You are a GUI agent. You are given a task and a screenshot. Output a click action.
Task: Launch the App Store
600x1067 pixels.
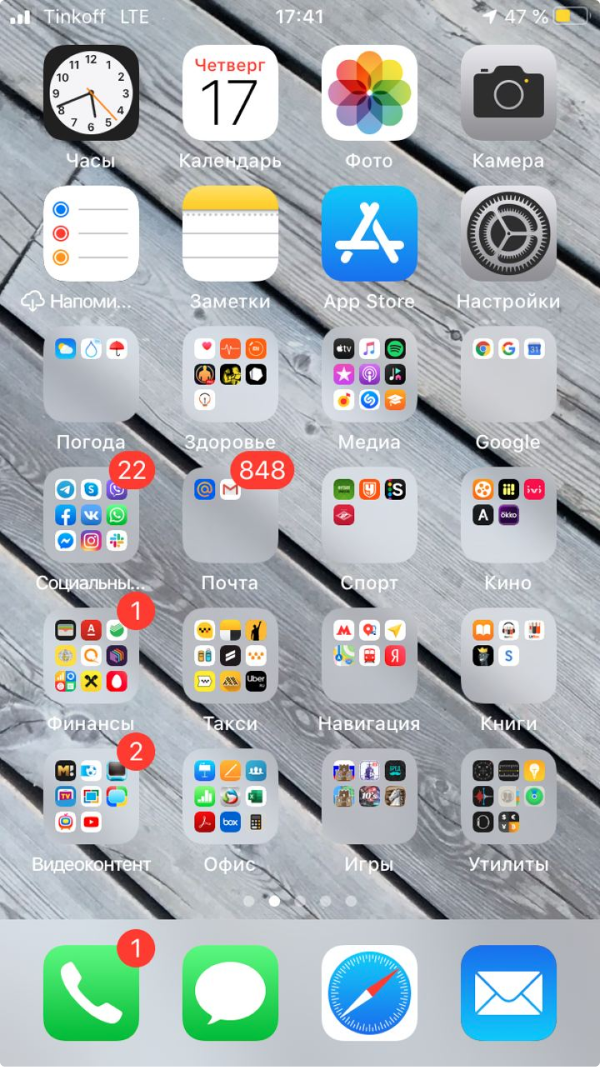[x=369, y=233]
